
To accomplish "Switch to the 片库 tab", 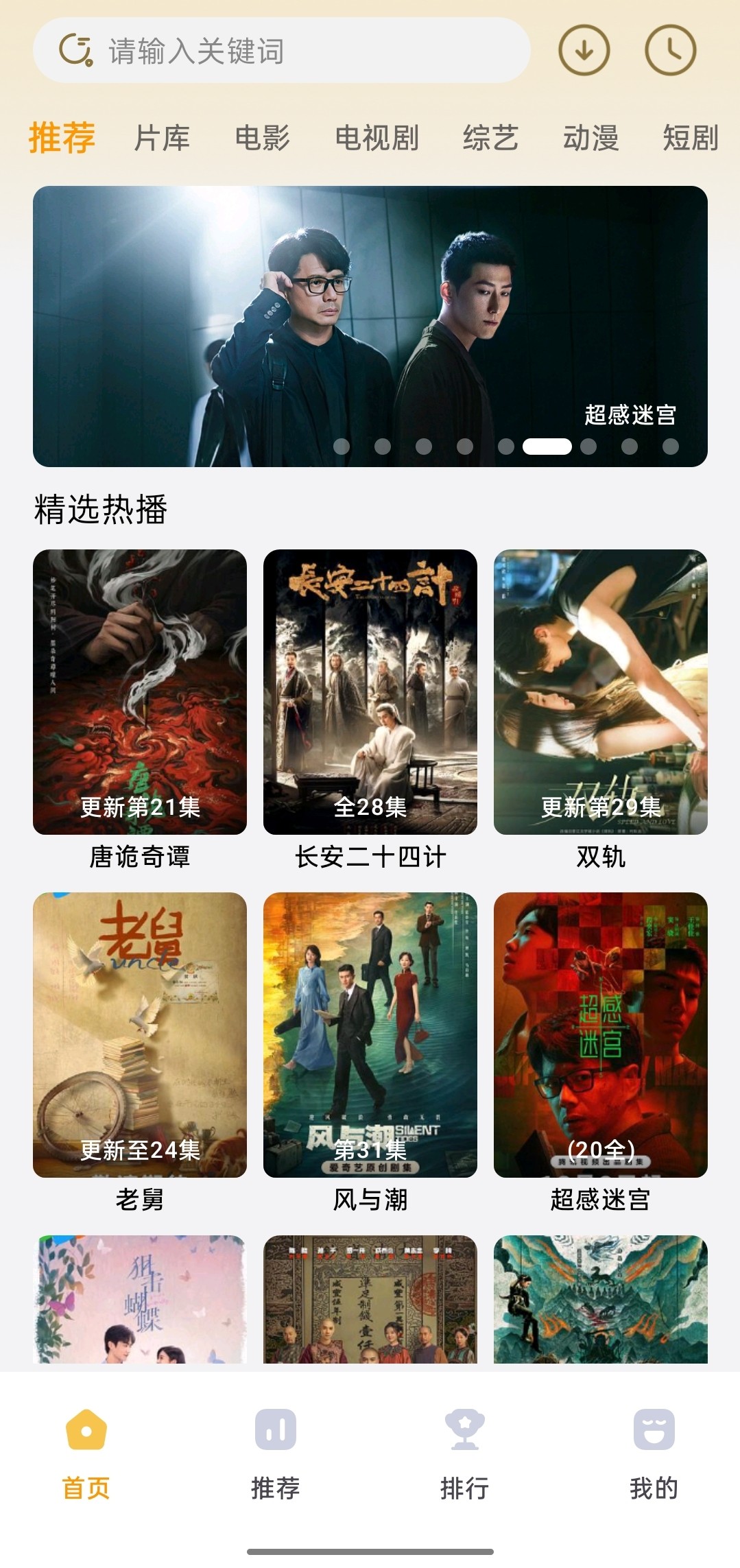I will tap(162, 138).
